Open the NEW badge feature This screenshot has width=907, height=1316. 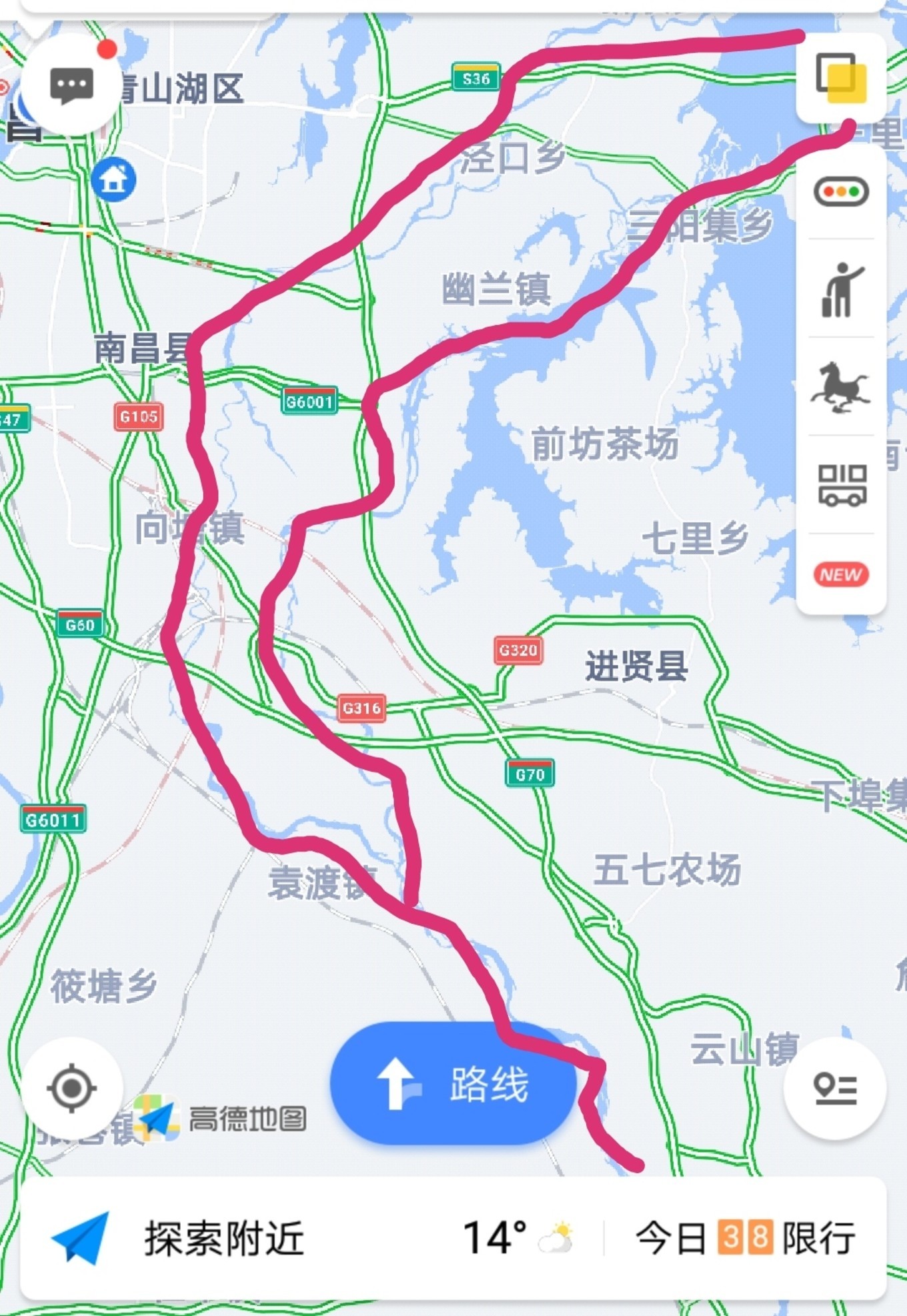coord(841,574)
